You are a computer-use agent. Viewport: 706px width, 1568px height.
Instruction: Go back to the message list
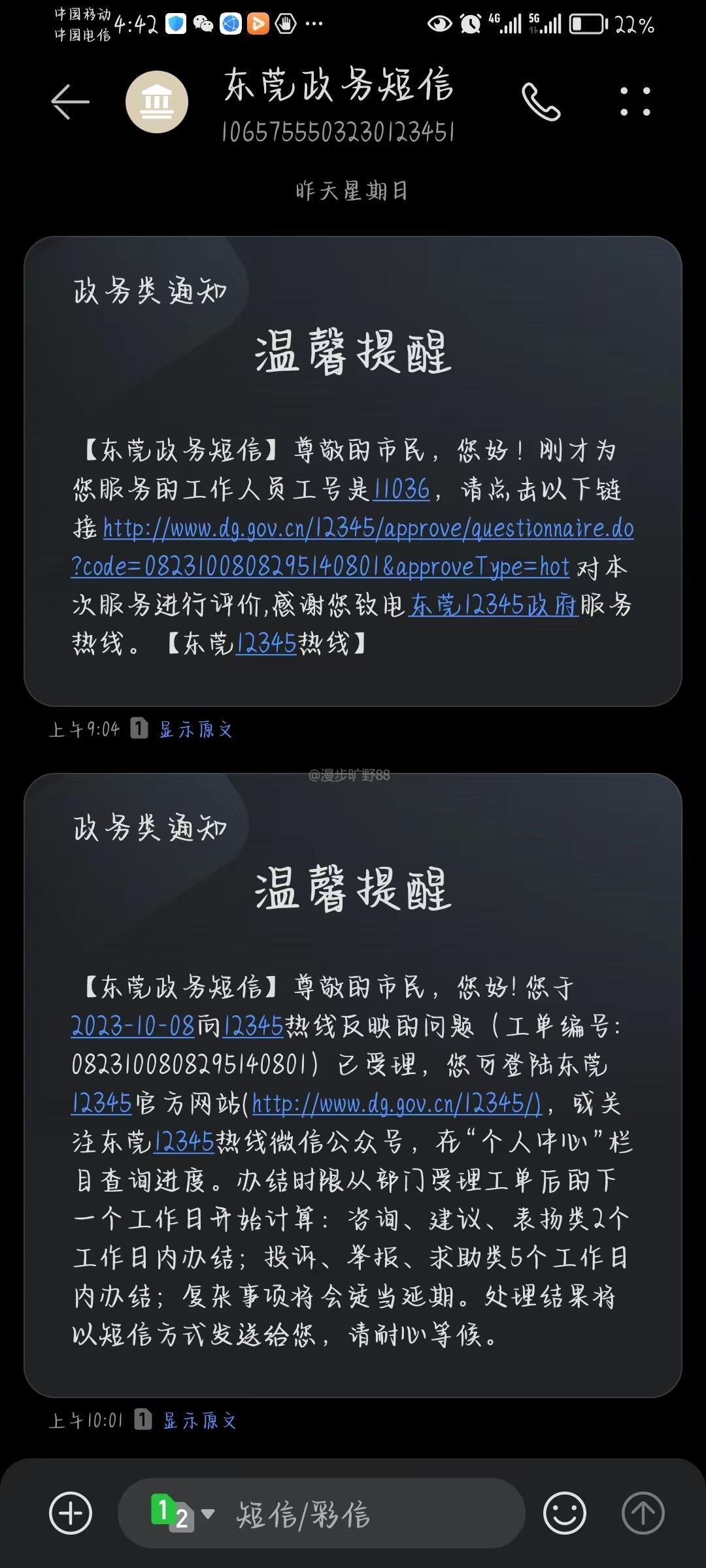[x=70, y=101]
